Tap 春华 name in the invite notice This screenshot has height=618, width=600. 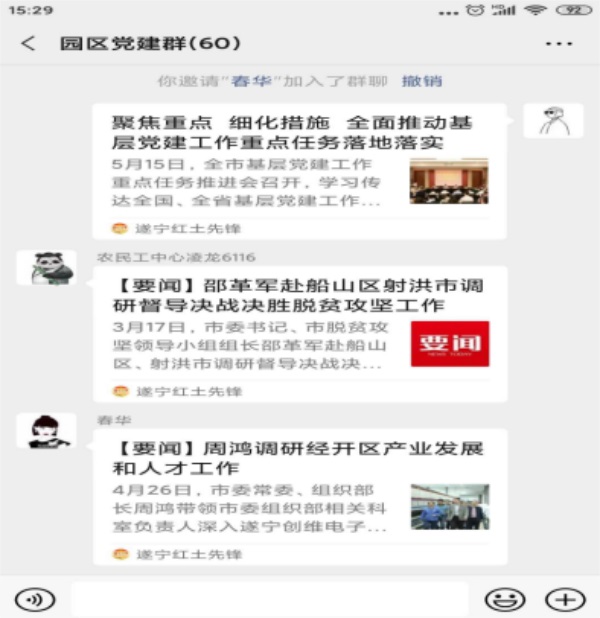tap(245, 81)
